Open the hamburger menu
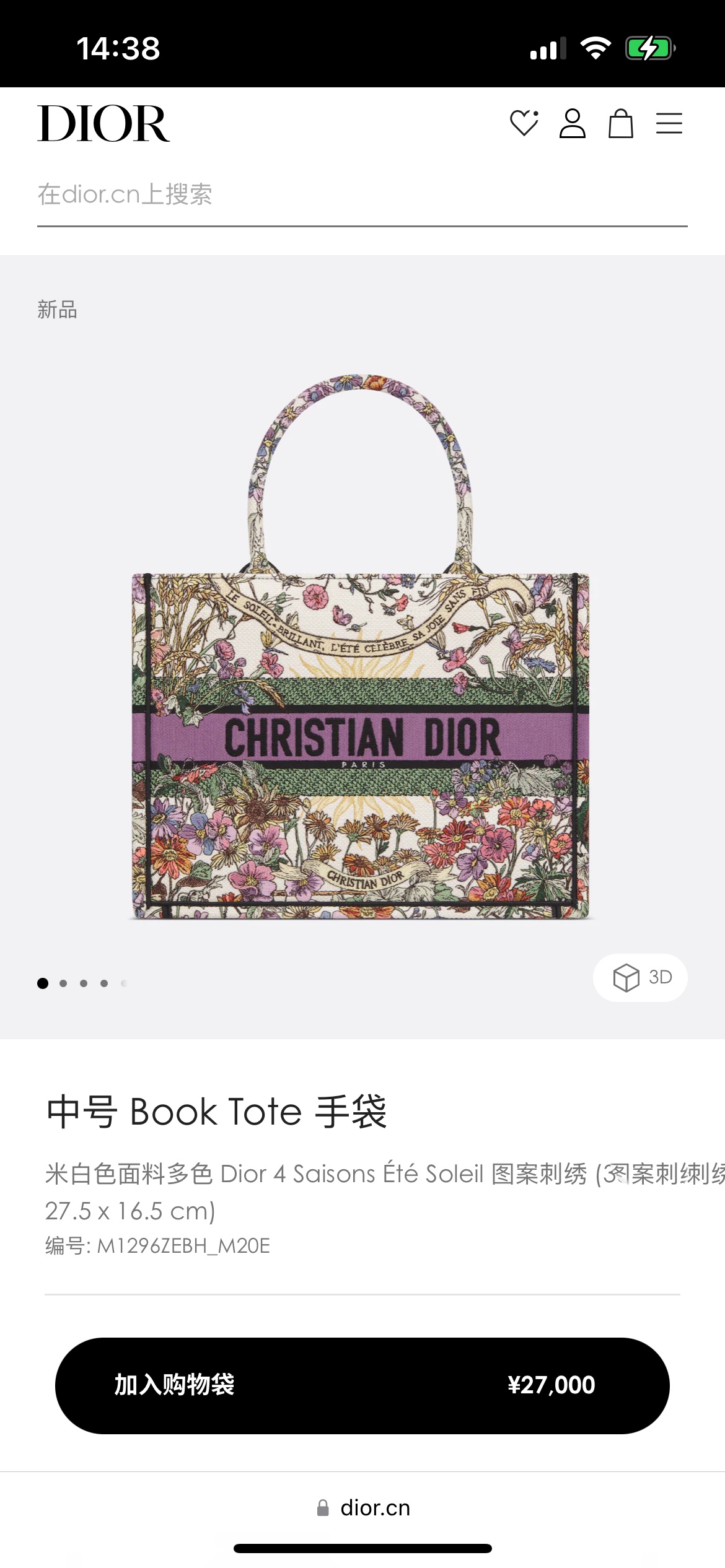 pyautogui.click(x=669, y=123)
